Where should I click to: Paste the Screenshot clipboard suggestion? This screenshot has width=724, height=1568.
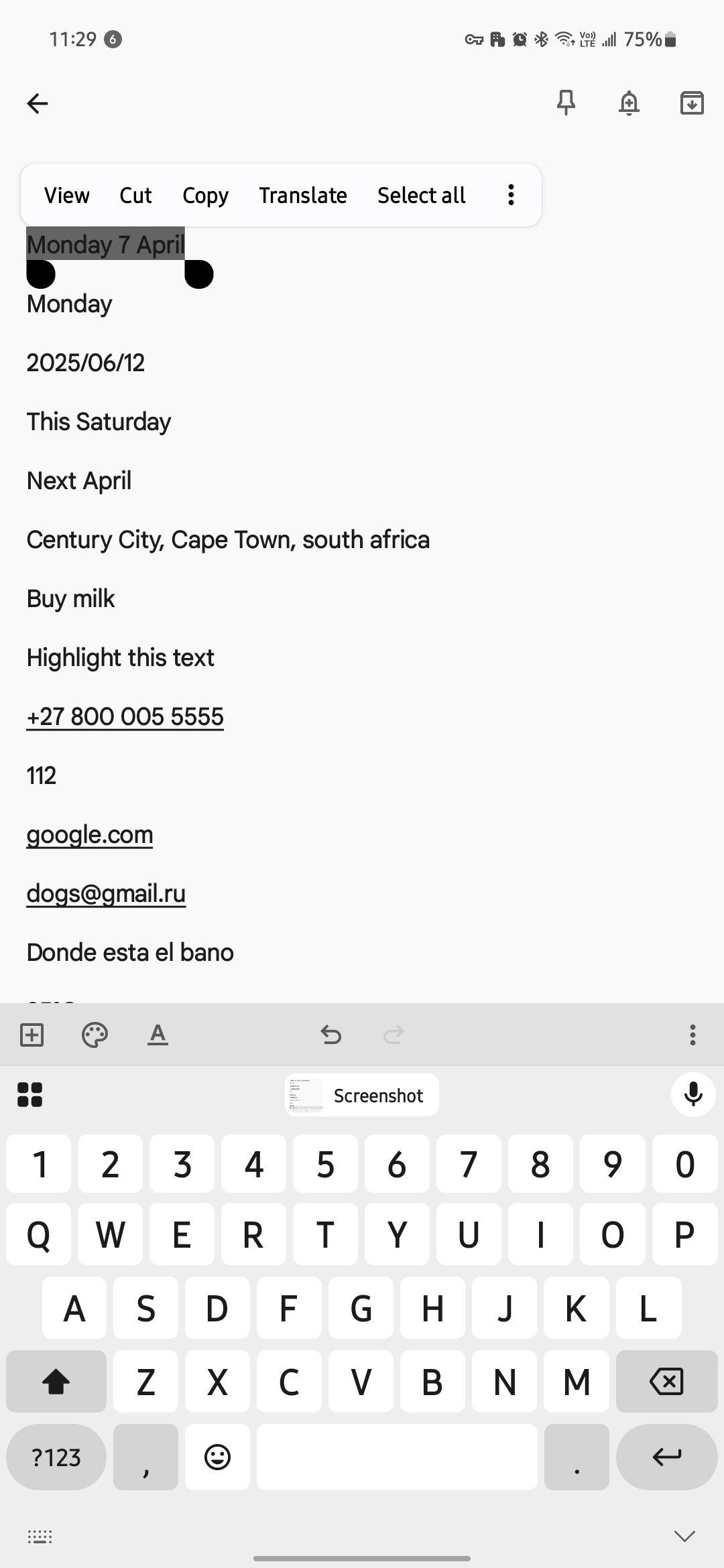[362, 1096]
